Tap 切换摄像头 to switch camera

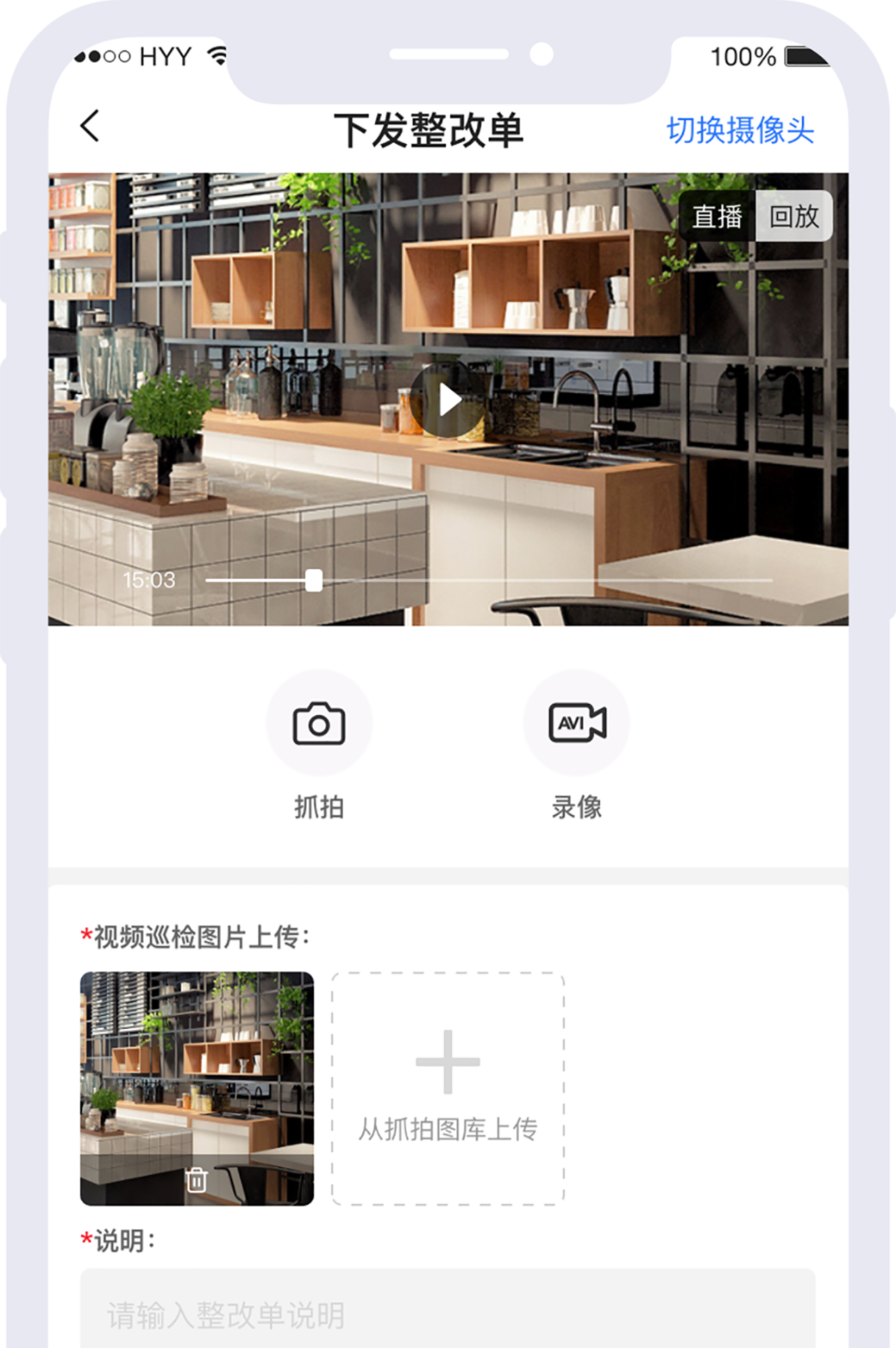[740, 130]
